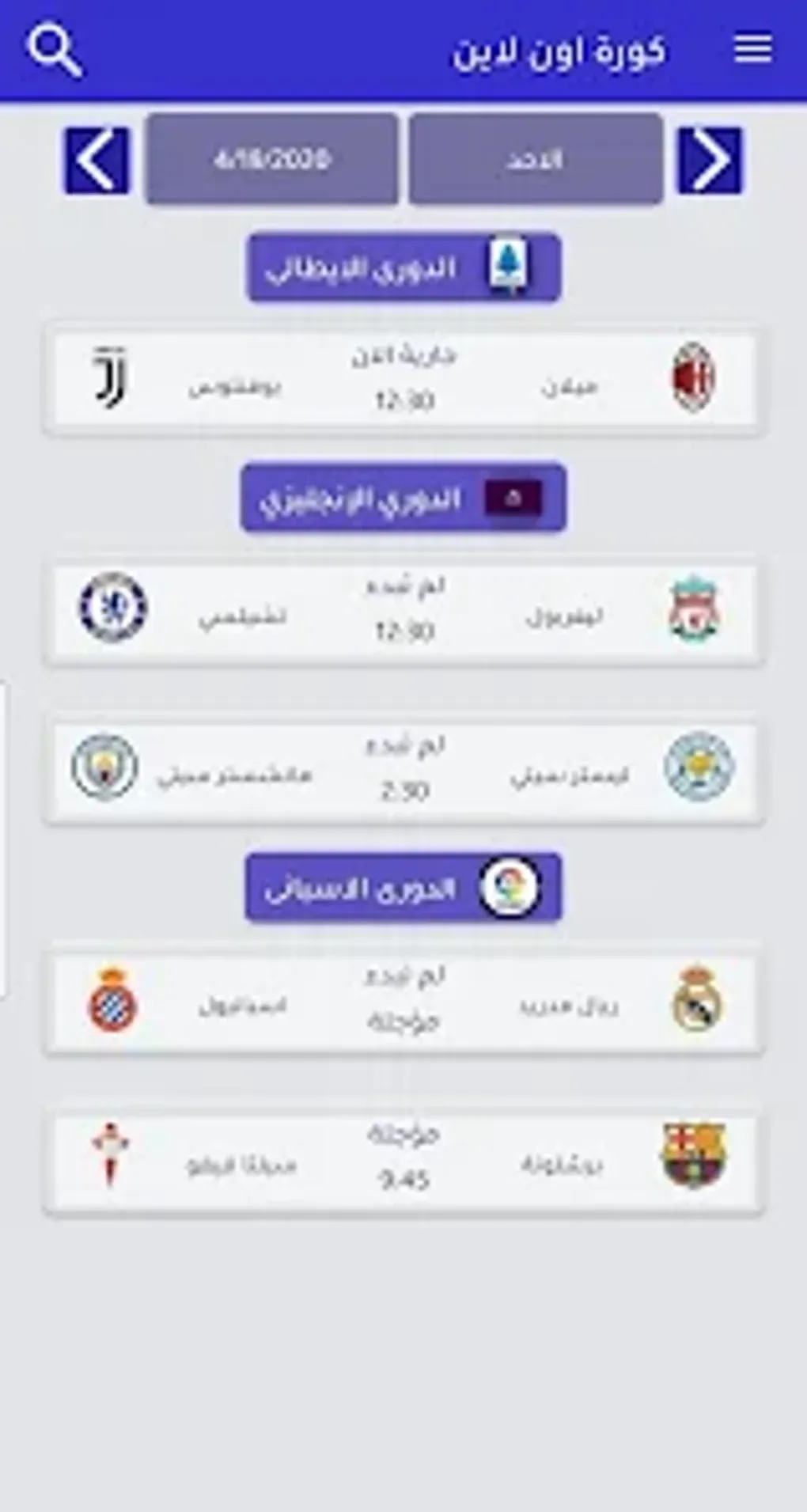
Task: Go to the next day arrow
Action: coord(710,161)
